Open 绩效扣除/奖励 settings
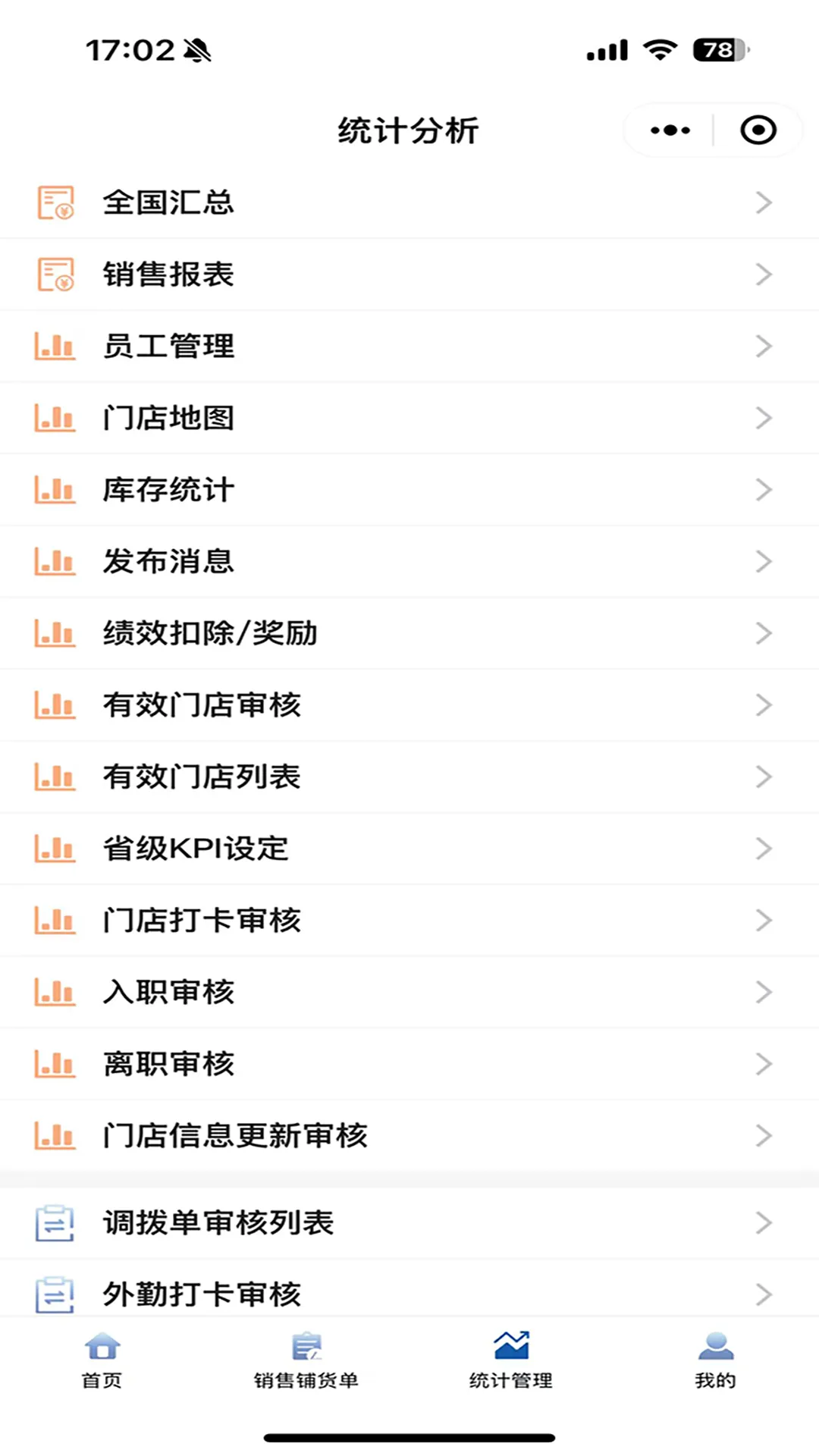This screenshot has height=1456, width=819. click(303, 633)
